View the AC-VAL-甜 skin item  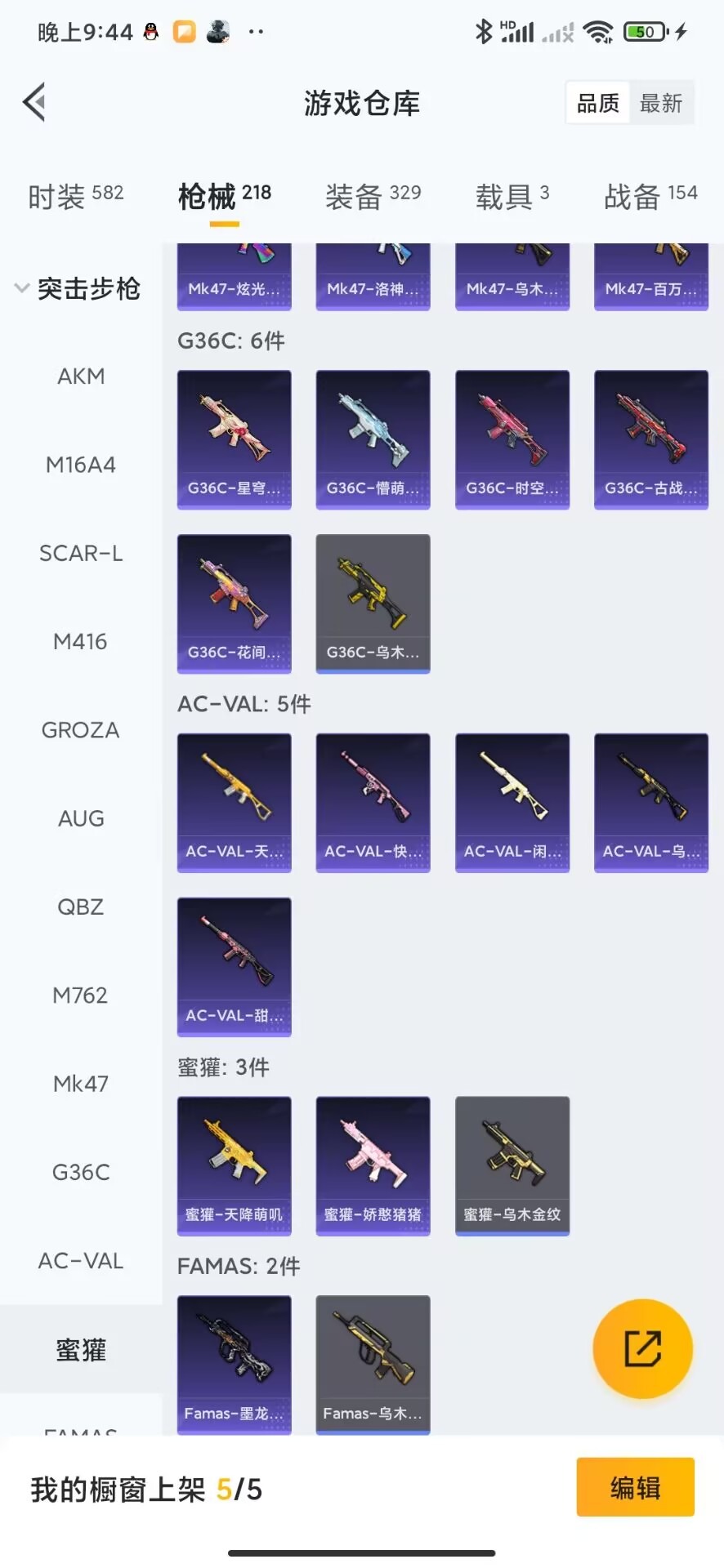235,967
